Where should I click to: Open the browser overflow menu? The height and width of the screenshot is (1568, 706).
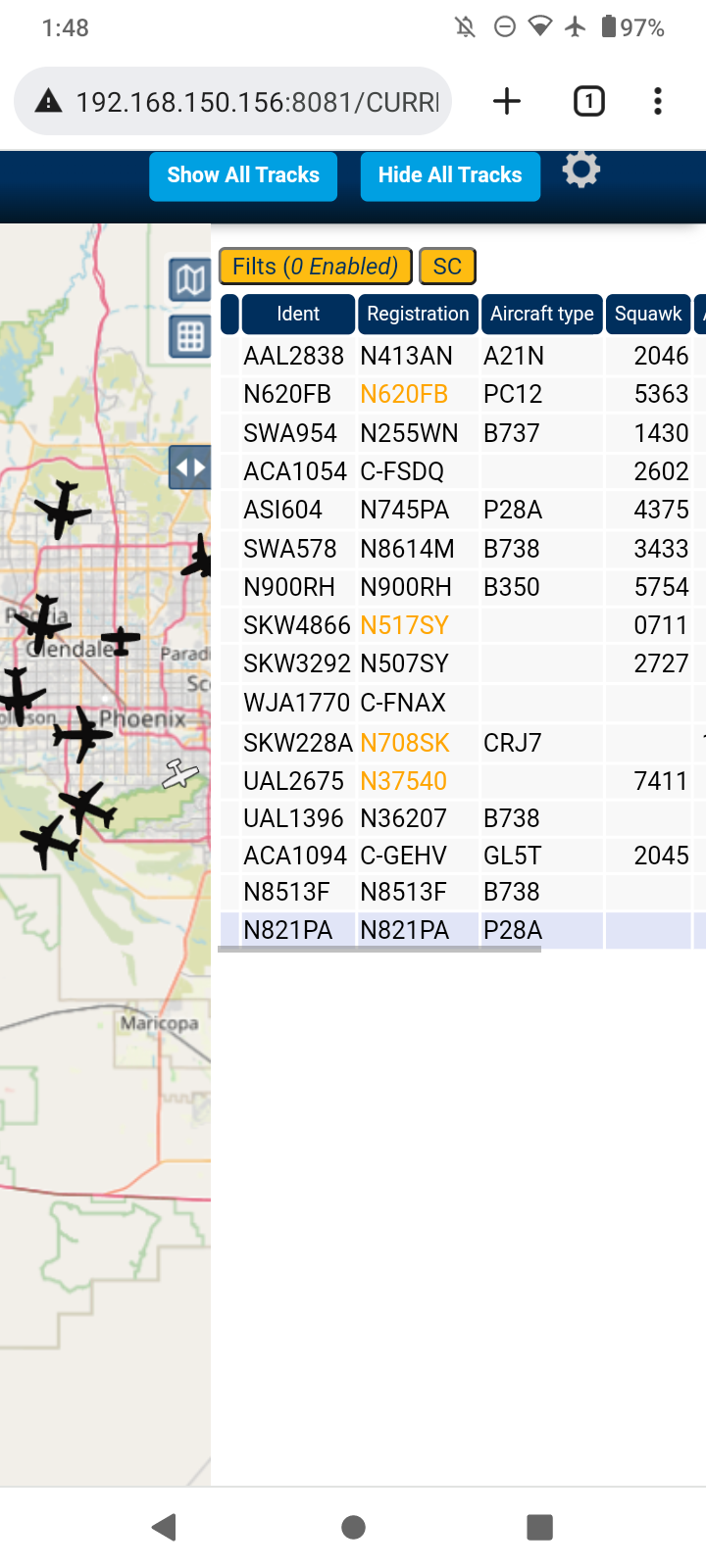click(x=658, y=101)
